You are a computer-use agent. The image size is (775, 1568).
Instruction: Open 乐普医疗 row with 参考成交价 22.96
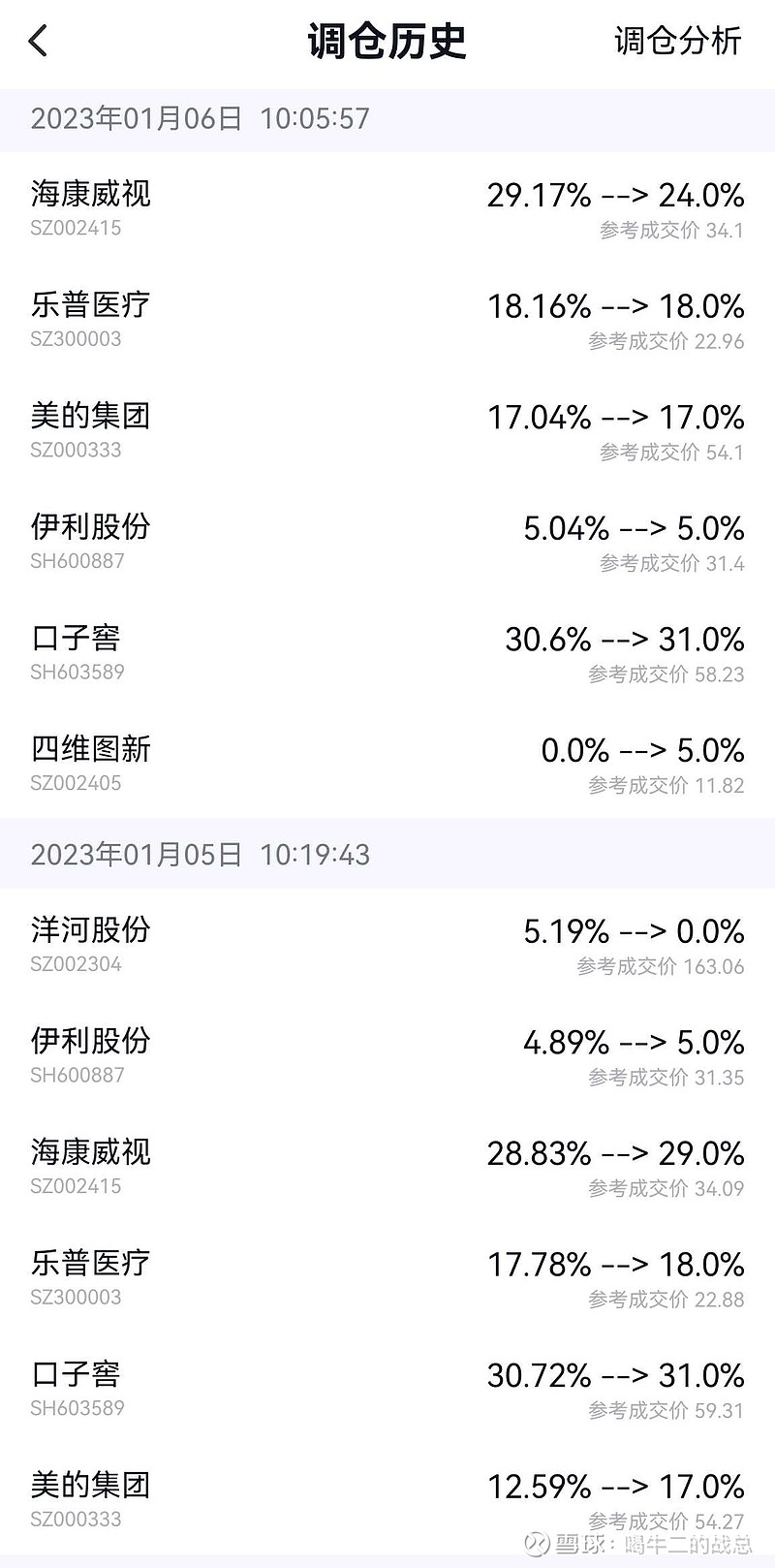coord(387,319)
